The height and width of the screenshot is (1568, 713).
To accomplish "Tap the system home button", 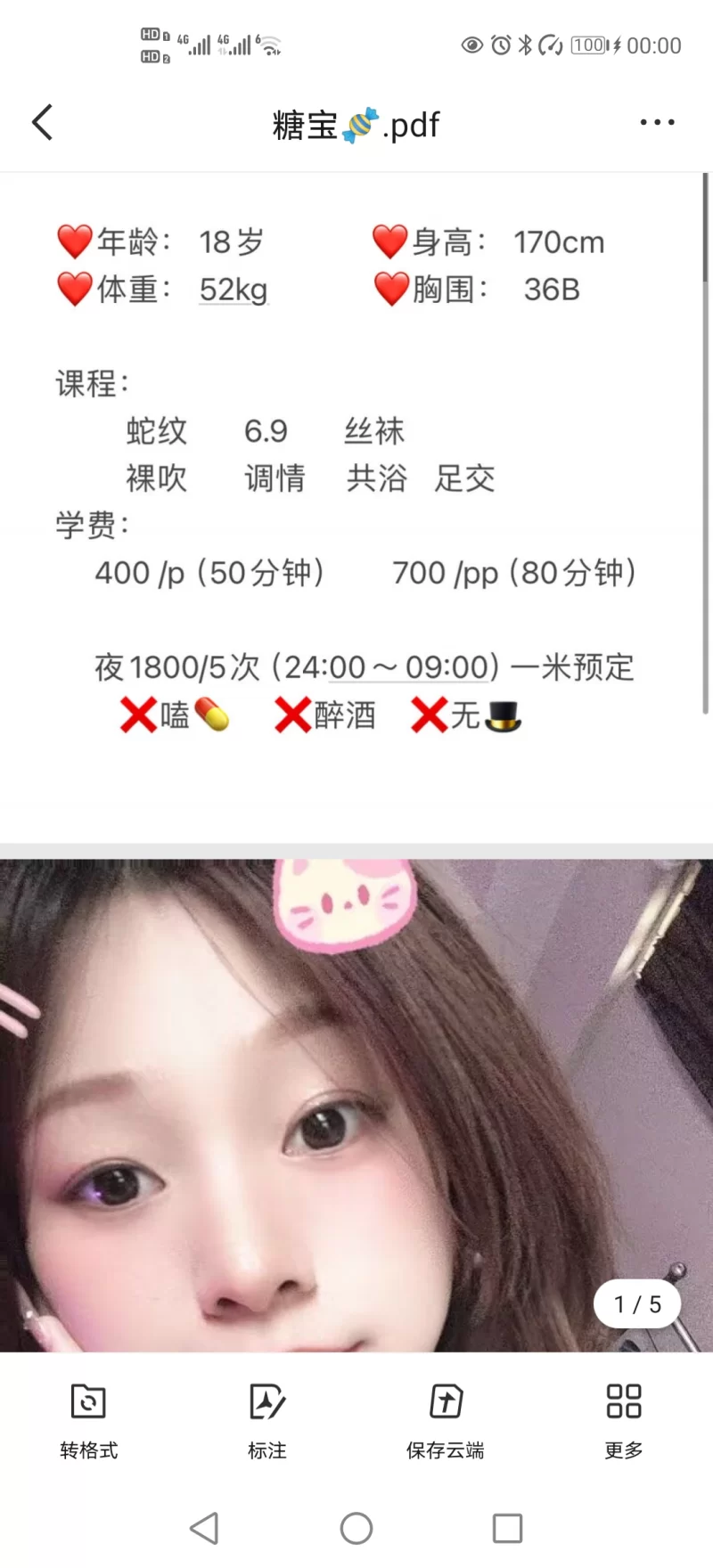I will click(356, 1528).
